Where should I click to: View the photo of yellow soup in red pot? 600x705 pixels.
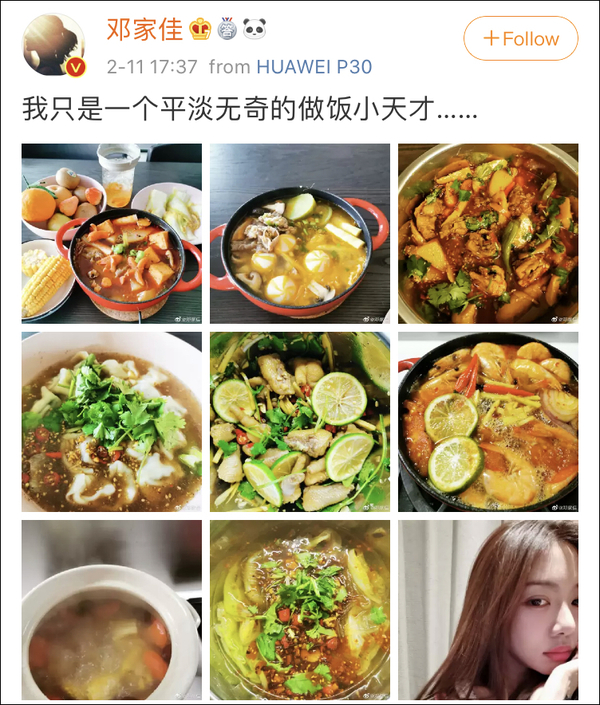300,233
